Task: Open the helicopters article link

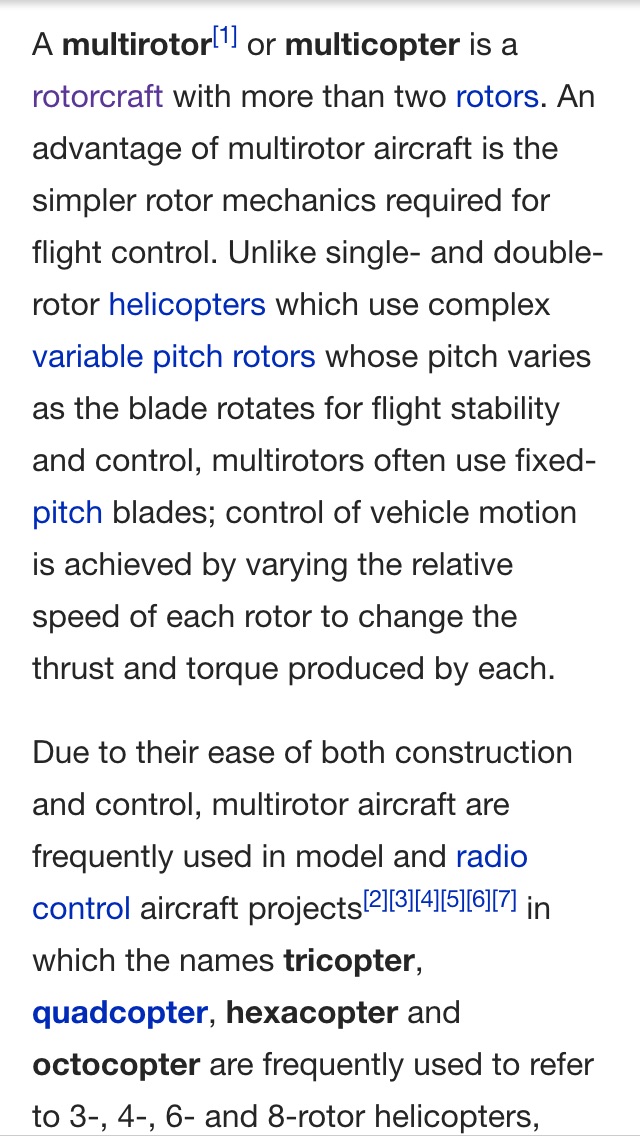Action: pyautogui.click(x=187, y=304)
